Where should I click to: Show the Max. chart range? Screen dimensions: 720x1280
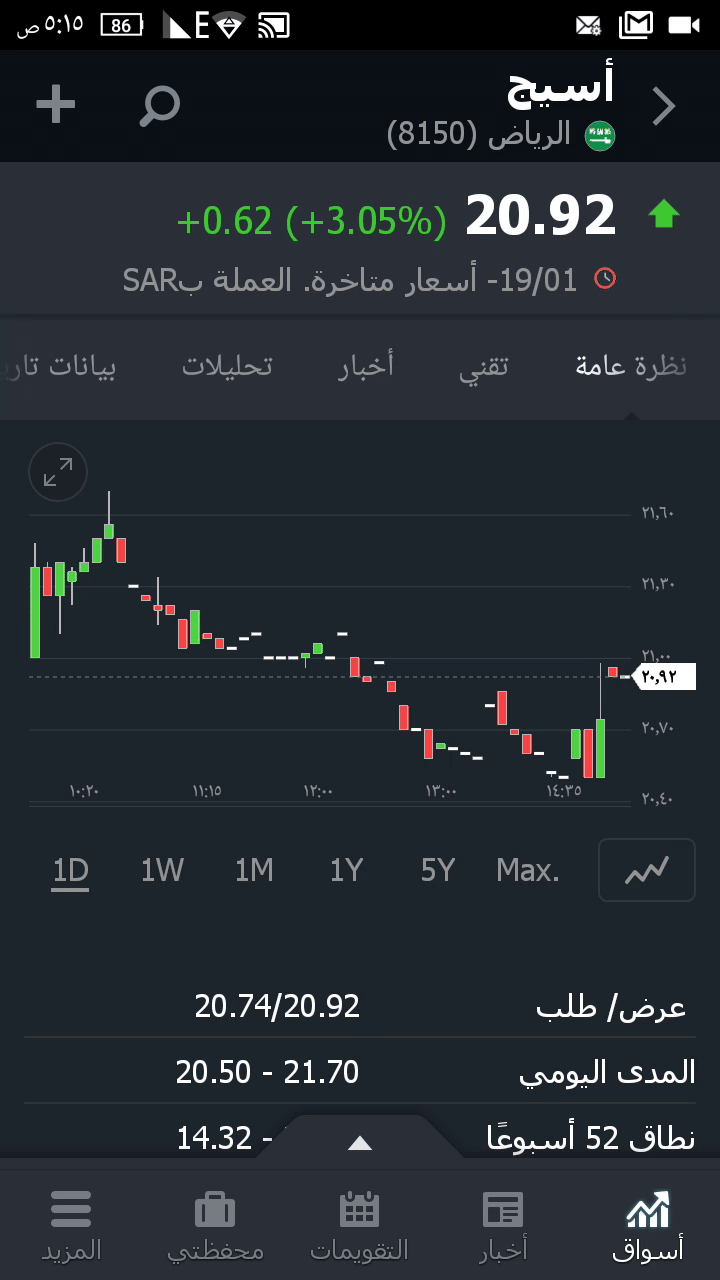(x=528, y=871)
